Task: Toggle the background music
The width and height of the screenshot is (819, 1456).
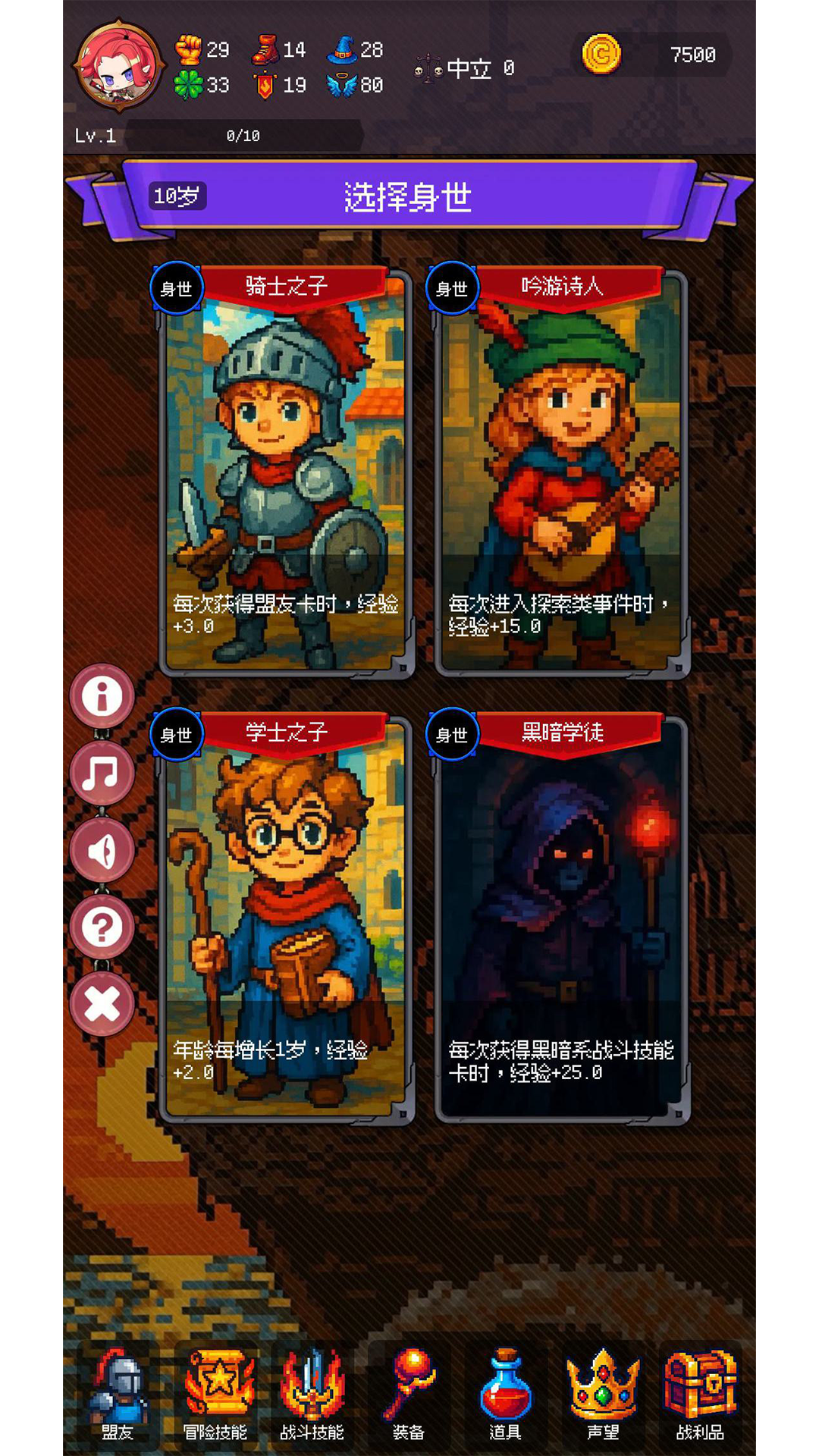Action: (102, 773)
